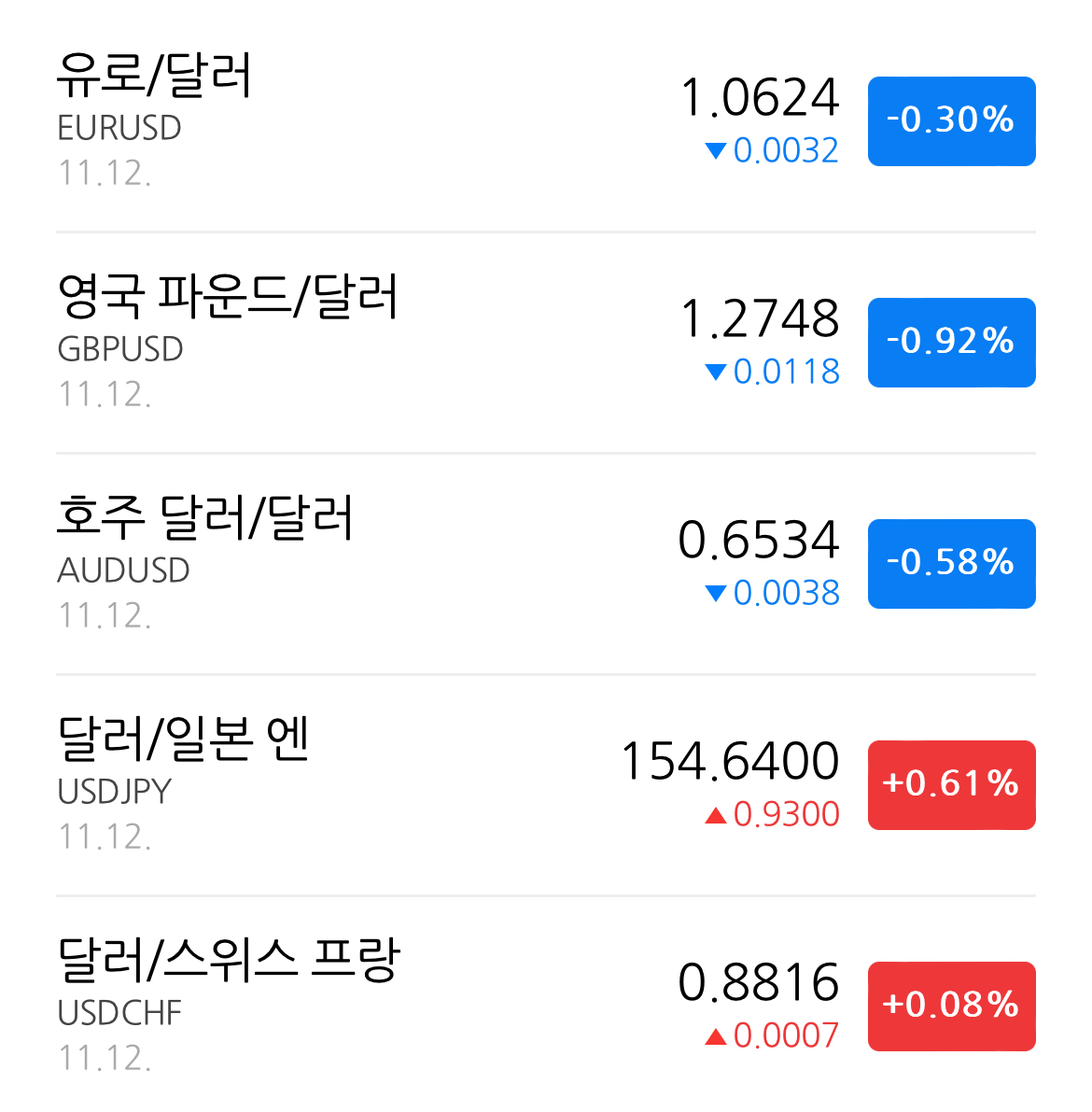
Task: Tap the -0.30% change badge for EURUSD
Action: tap(952, 121)
